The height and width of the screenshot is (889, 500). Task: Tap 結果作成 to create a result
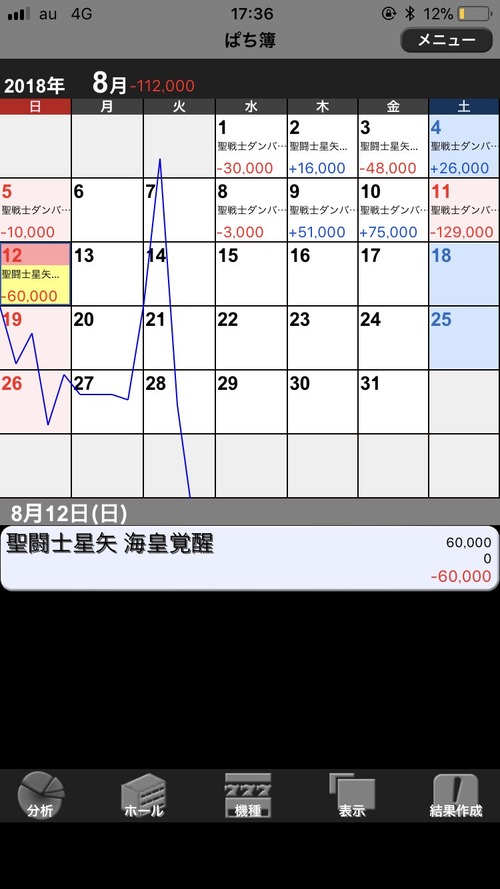click(x=456, y=795)
